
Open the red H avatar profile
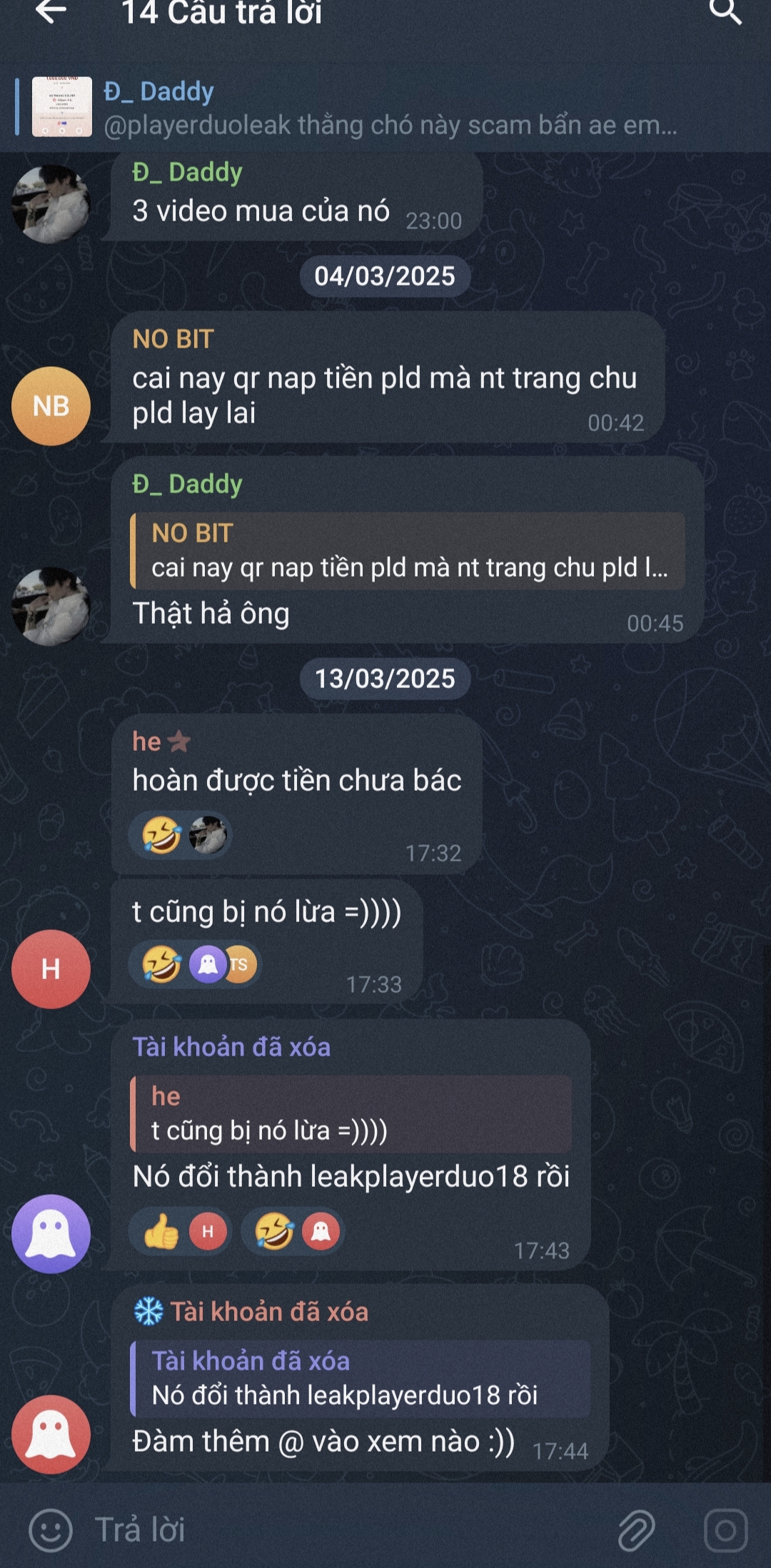tap(51, 968)
